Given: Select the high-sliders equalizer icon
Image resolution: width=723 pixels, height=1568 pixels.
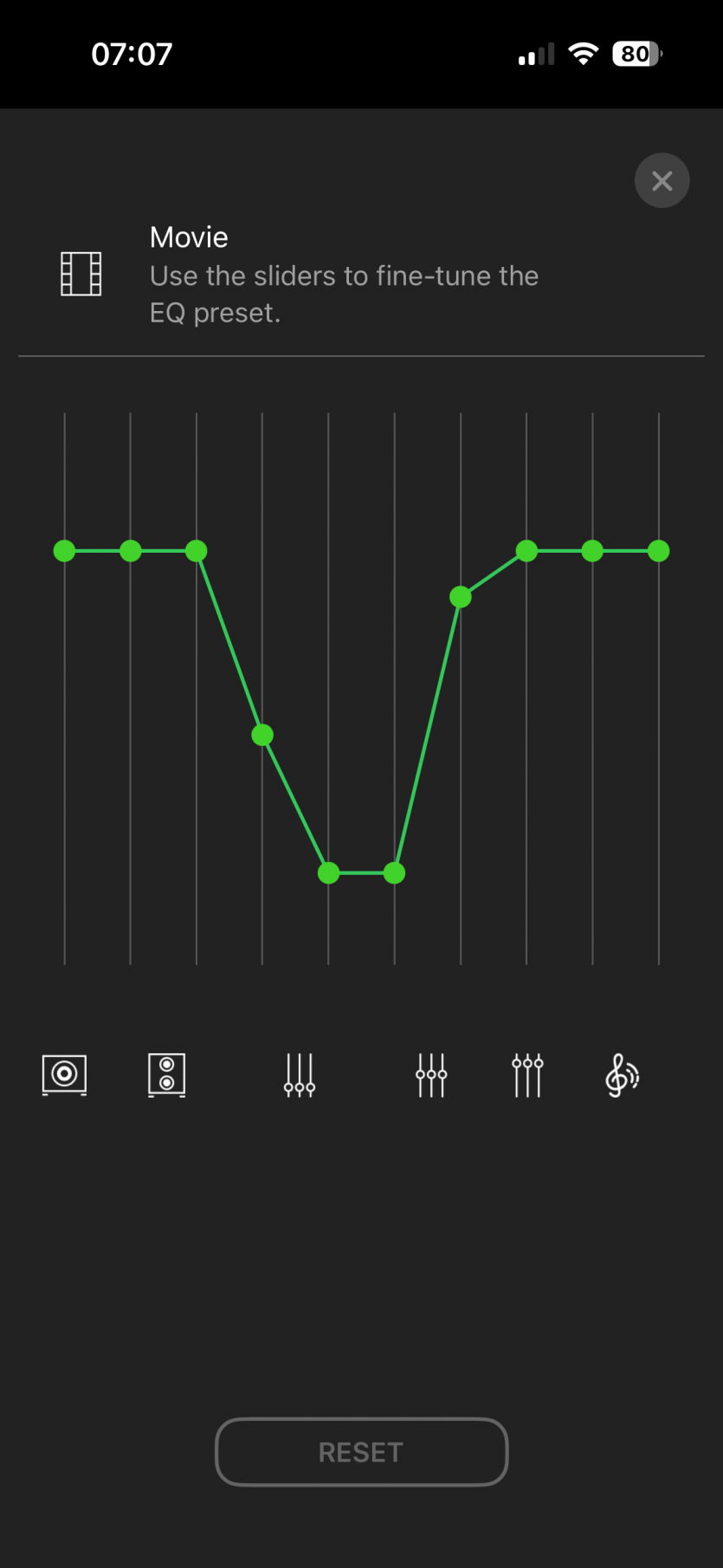Looking at the screenshot, I should [527, 1075].
